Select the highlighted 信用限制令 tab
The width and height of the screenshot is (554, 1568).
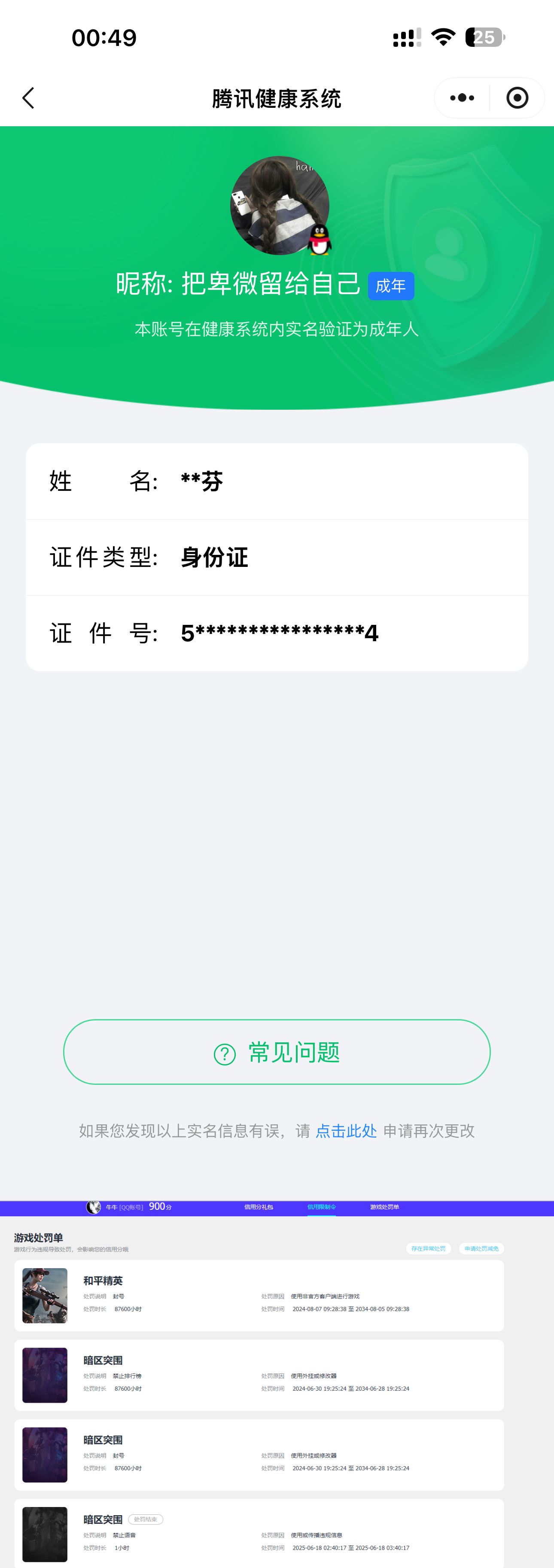(323, 1207)
